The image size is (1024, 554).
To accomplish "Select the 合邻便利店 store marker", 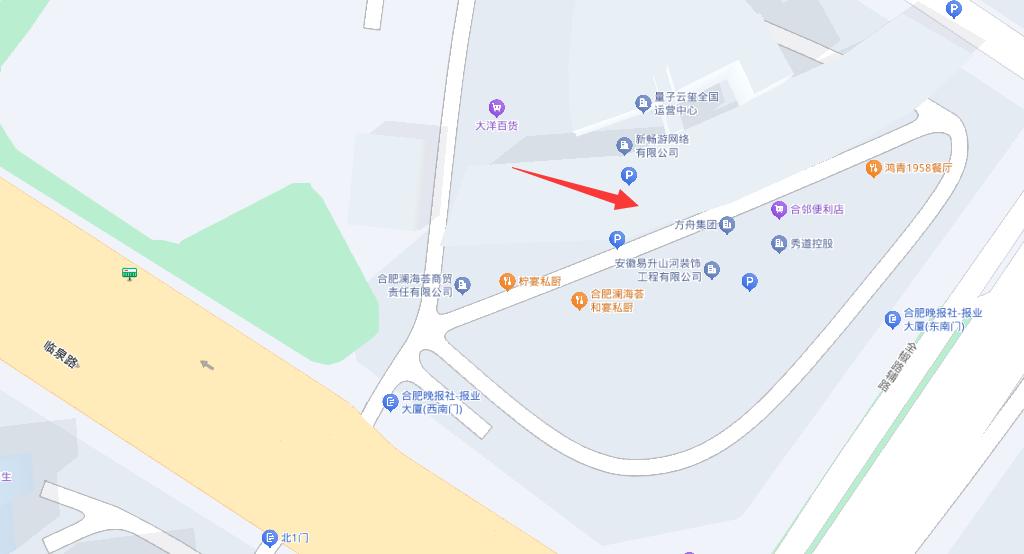I will (779, 209).
